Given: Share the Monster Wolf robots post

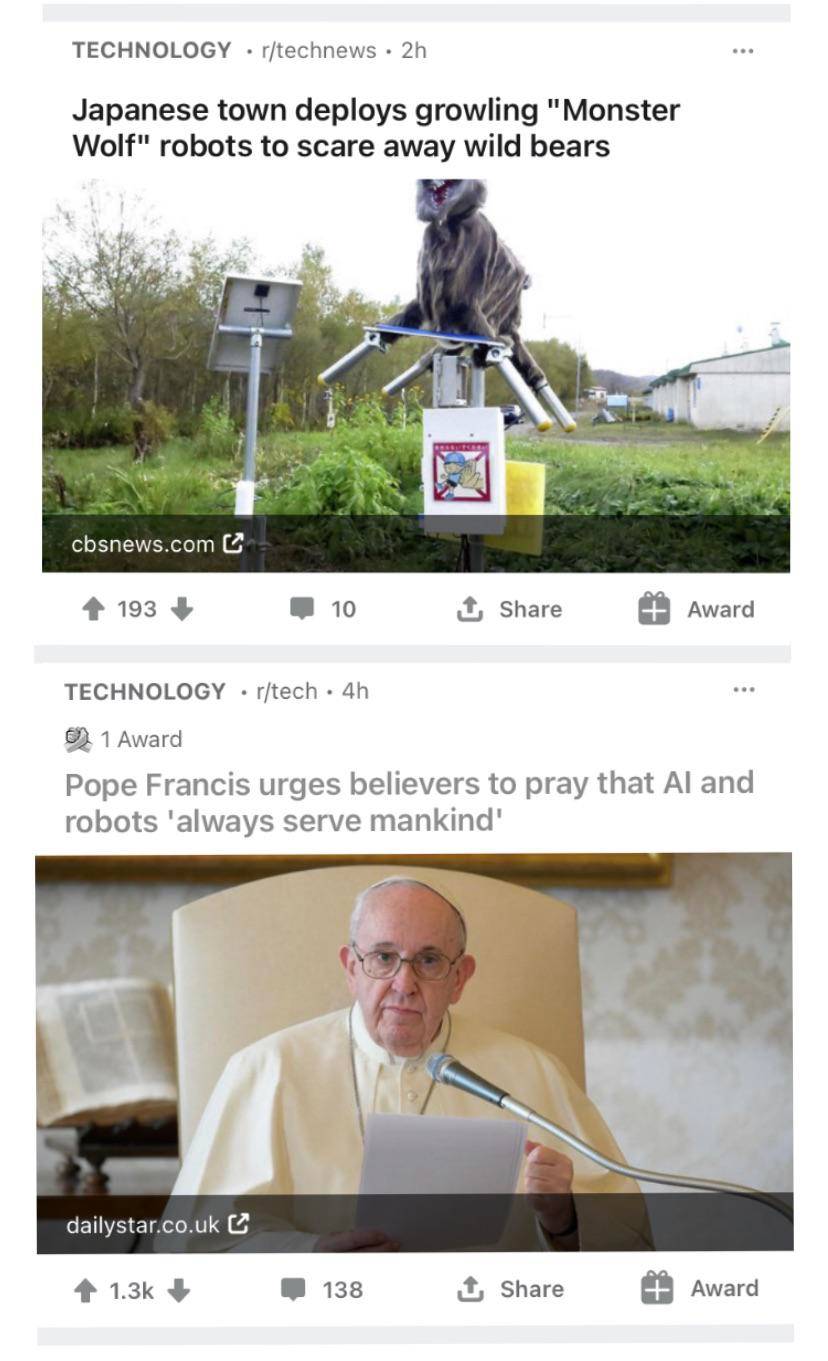Looking at the screenshot, I should 510,609.
